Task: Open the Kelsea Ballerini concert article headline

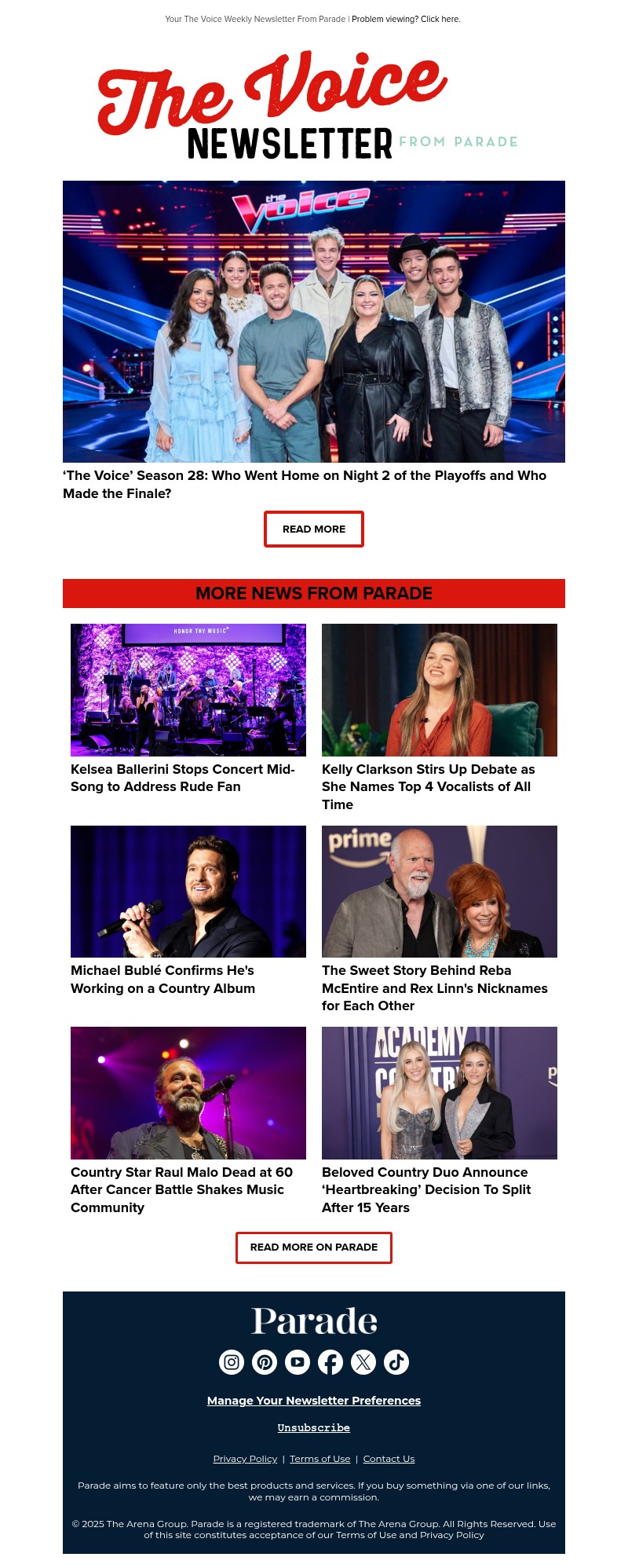Action: (x=182, y=778)
